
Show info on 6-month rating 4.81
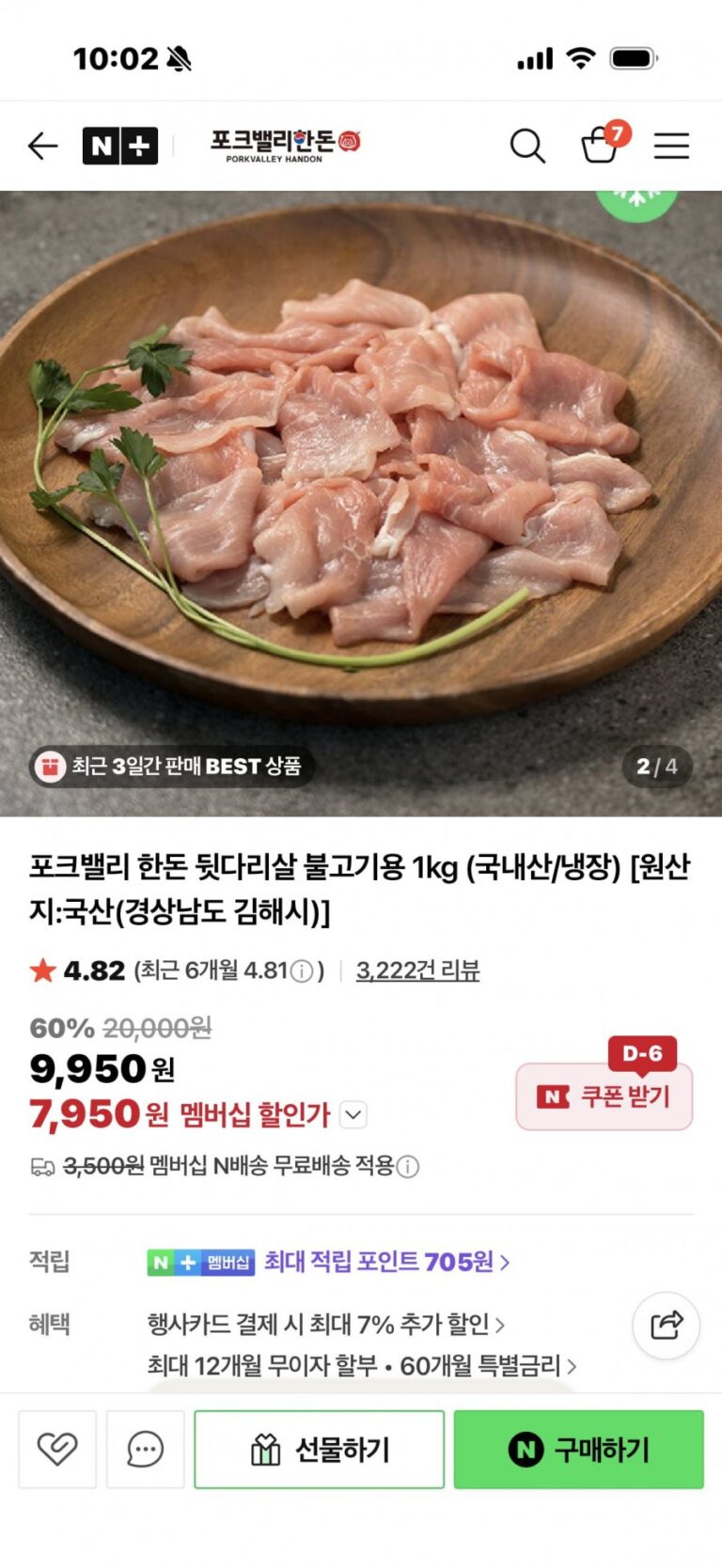(302, 971)
